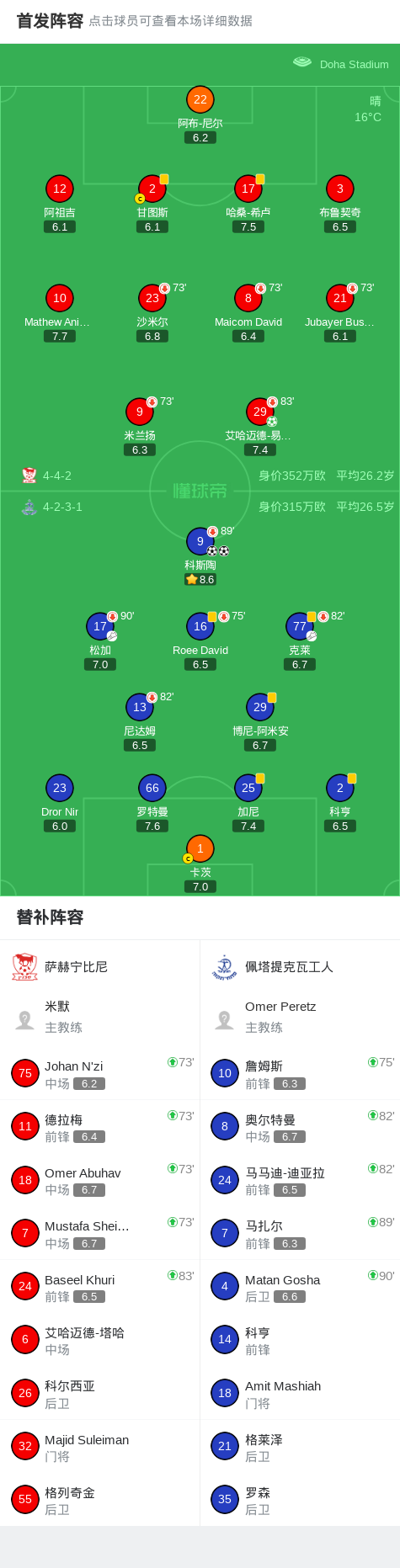Open the 萨赫宁比尼 team page

100,967
